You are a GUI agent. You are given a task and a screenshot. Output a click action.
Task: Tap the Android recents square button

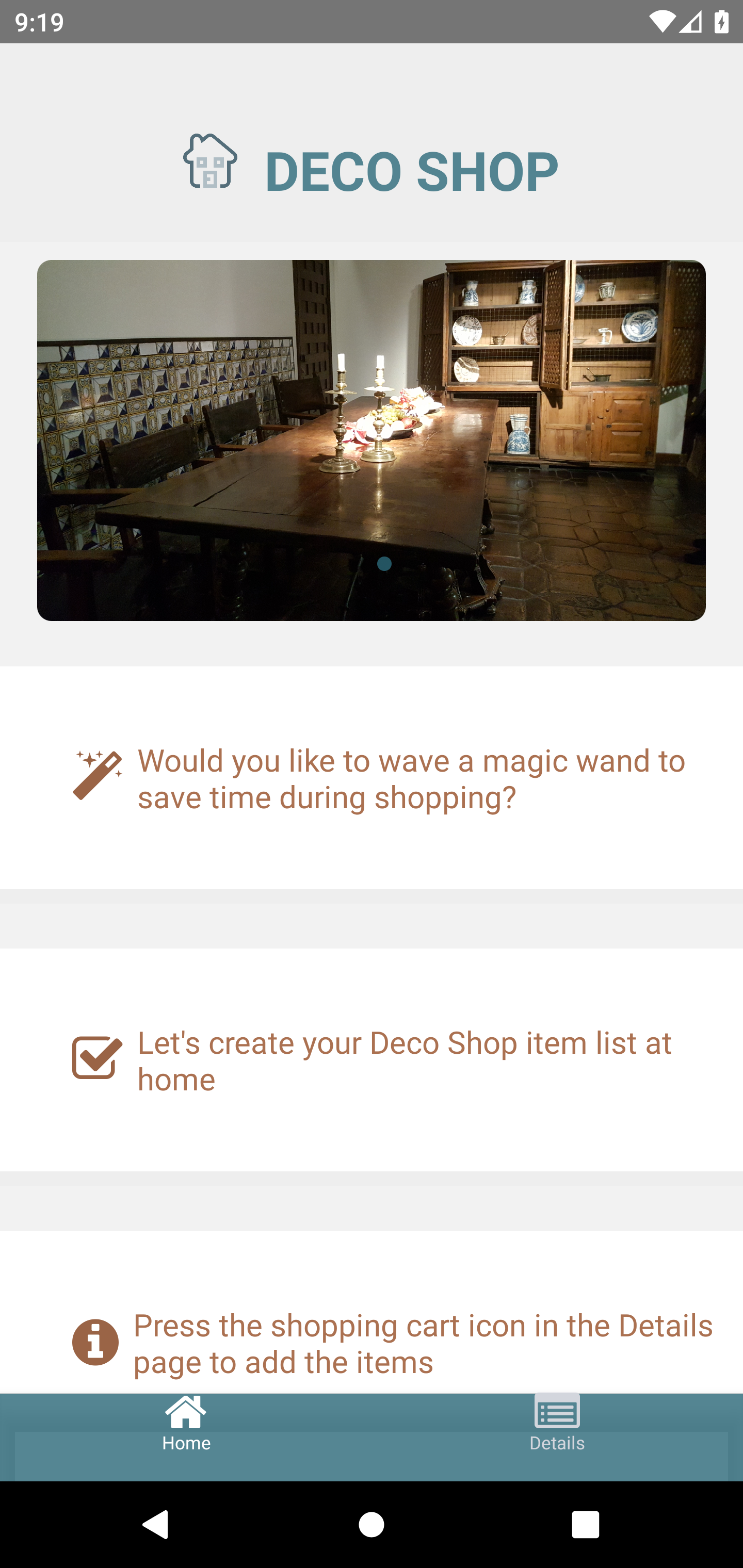tap(586, 1525)
